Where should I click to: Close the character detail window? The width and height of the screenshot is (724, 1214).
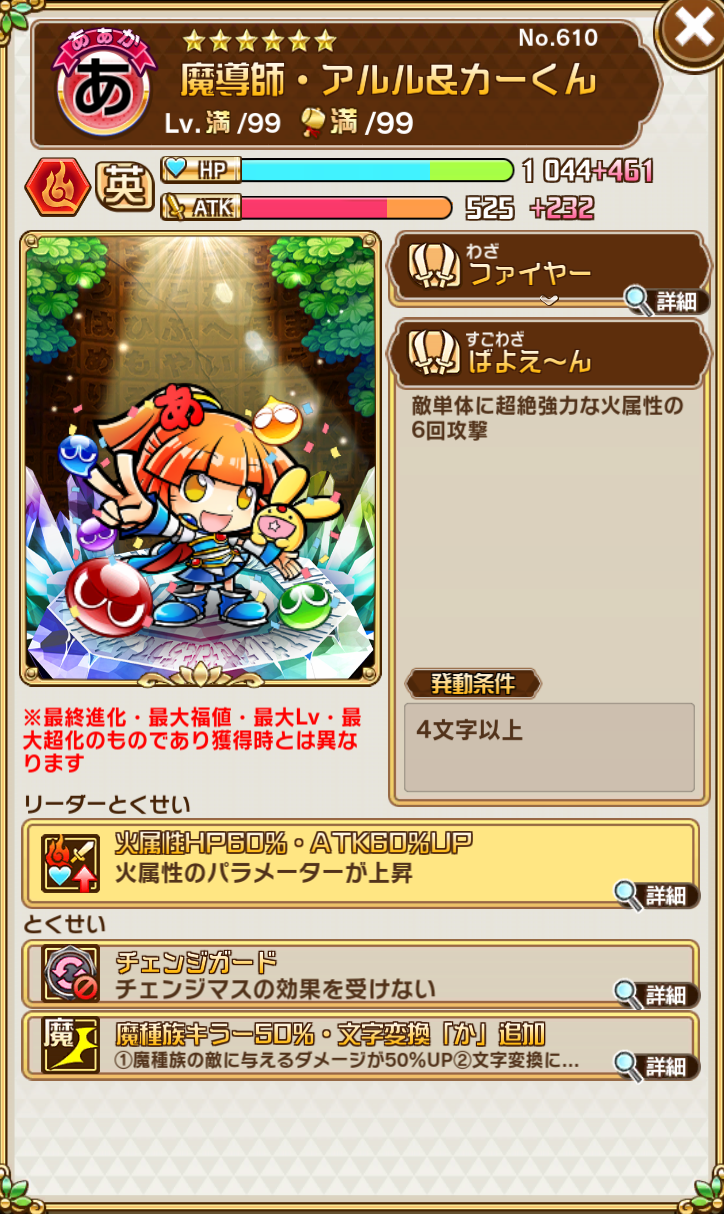(x=692, y=31)
